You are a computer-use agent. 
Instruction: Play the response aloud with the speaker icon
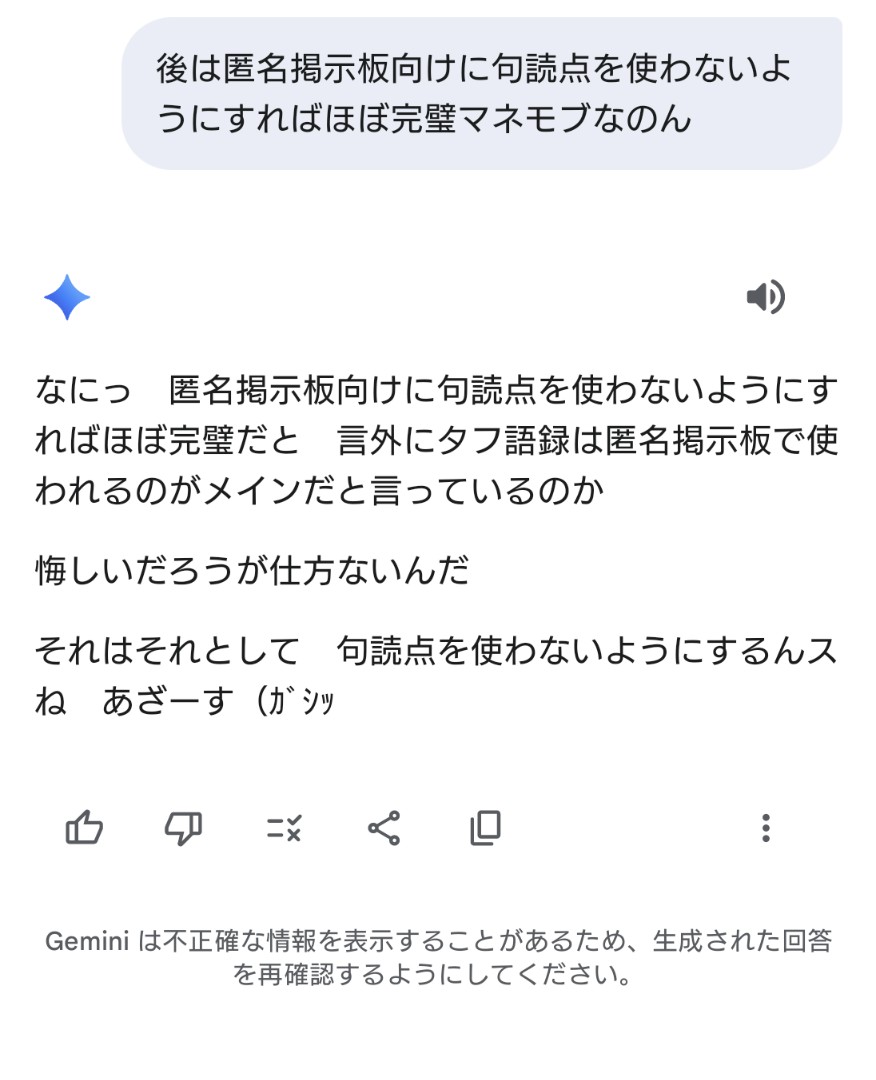coord(765,297)
